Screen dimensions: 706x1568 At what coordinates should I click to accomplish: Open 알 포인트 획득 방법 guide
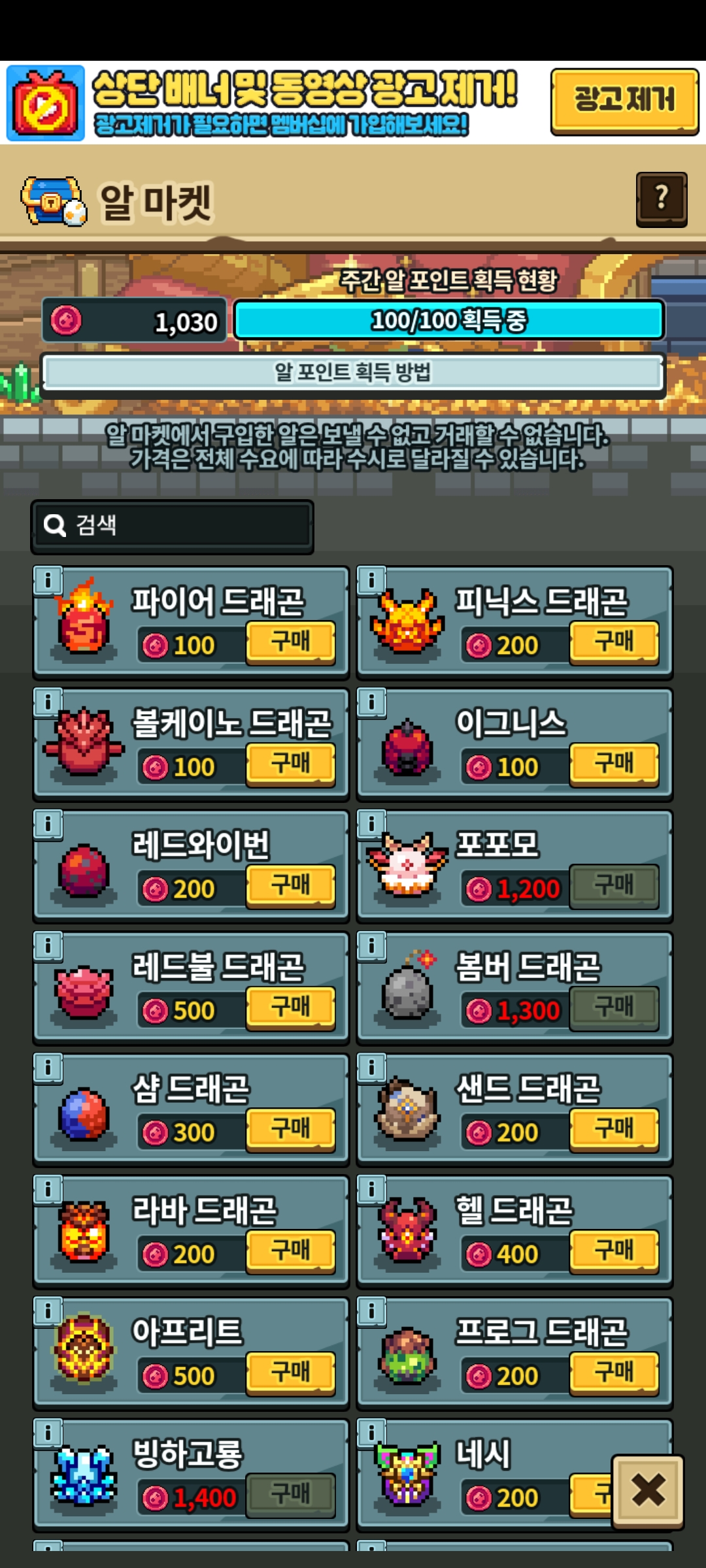click(353, 373)
